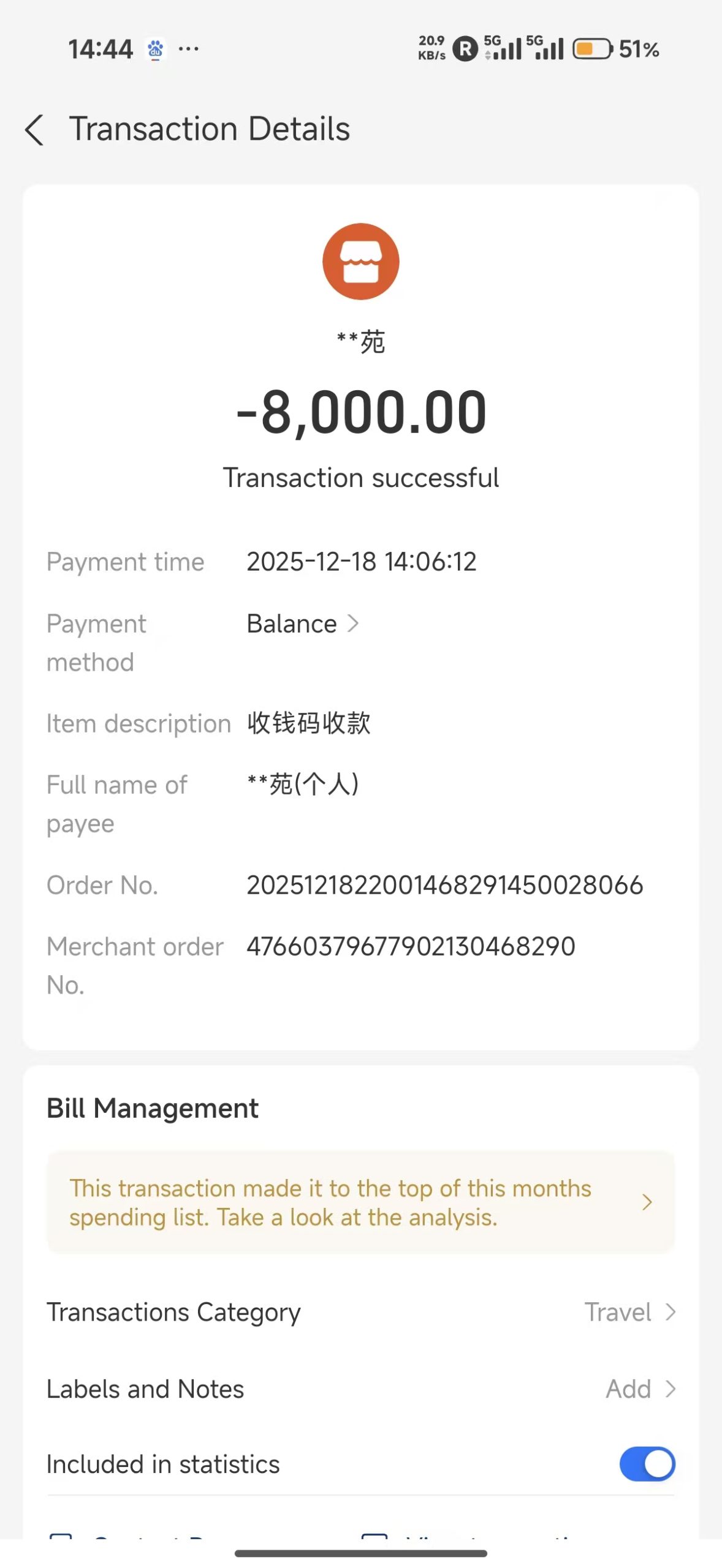This screenshot has width=722, height=1568.
Task: Go back from Transaction Details
Action: click(x=35, y=130)
